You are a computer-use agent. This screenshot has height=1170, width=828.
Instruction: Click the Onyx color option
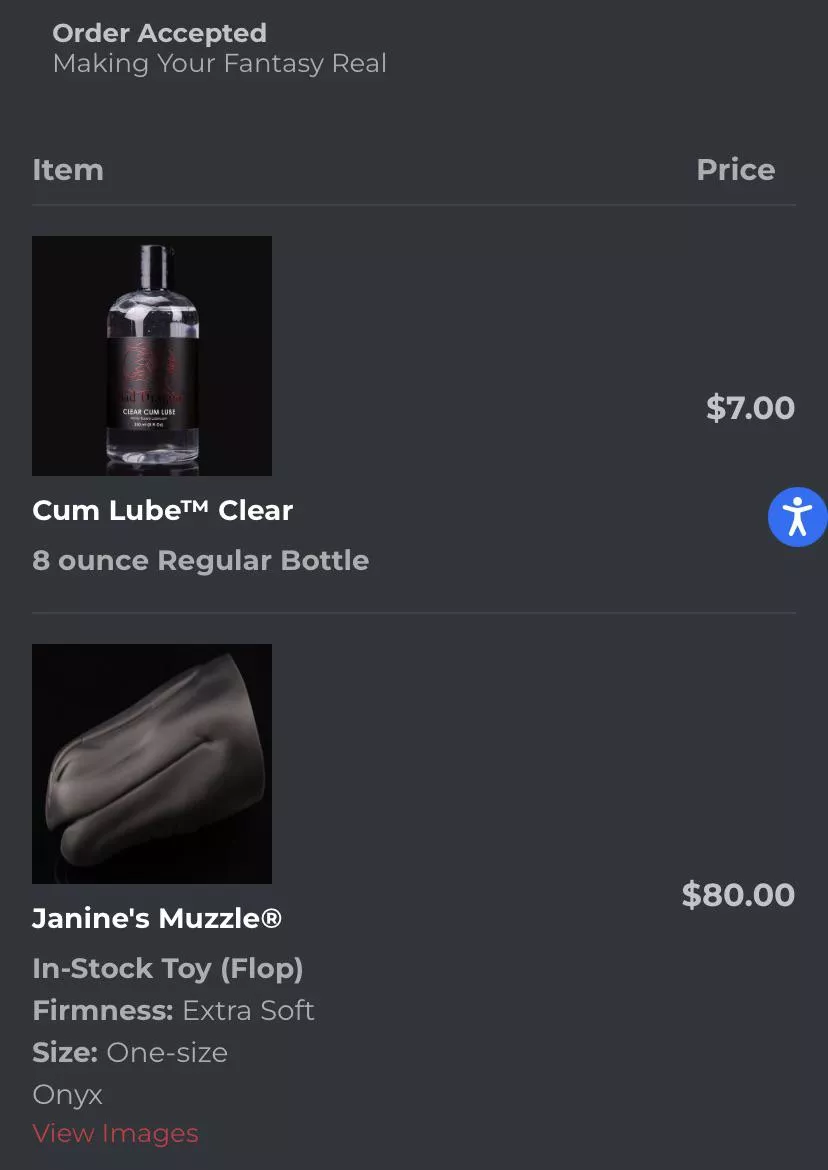click(67, 1094)
